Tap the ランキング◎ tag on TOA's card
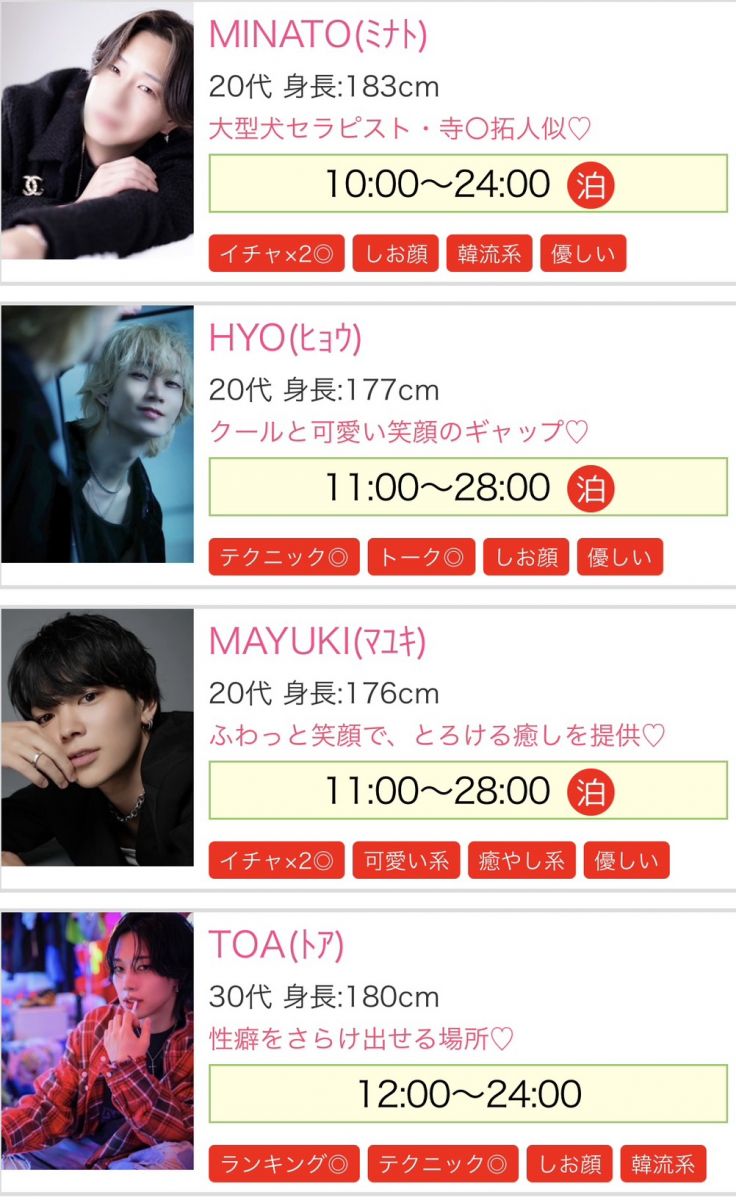The width and height of the screenshot is (736, 1200). tap(284, 1164)
